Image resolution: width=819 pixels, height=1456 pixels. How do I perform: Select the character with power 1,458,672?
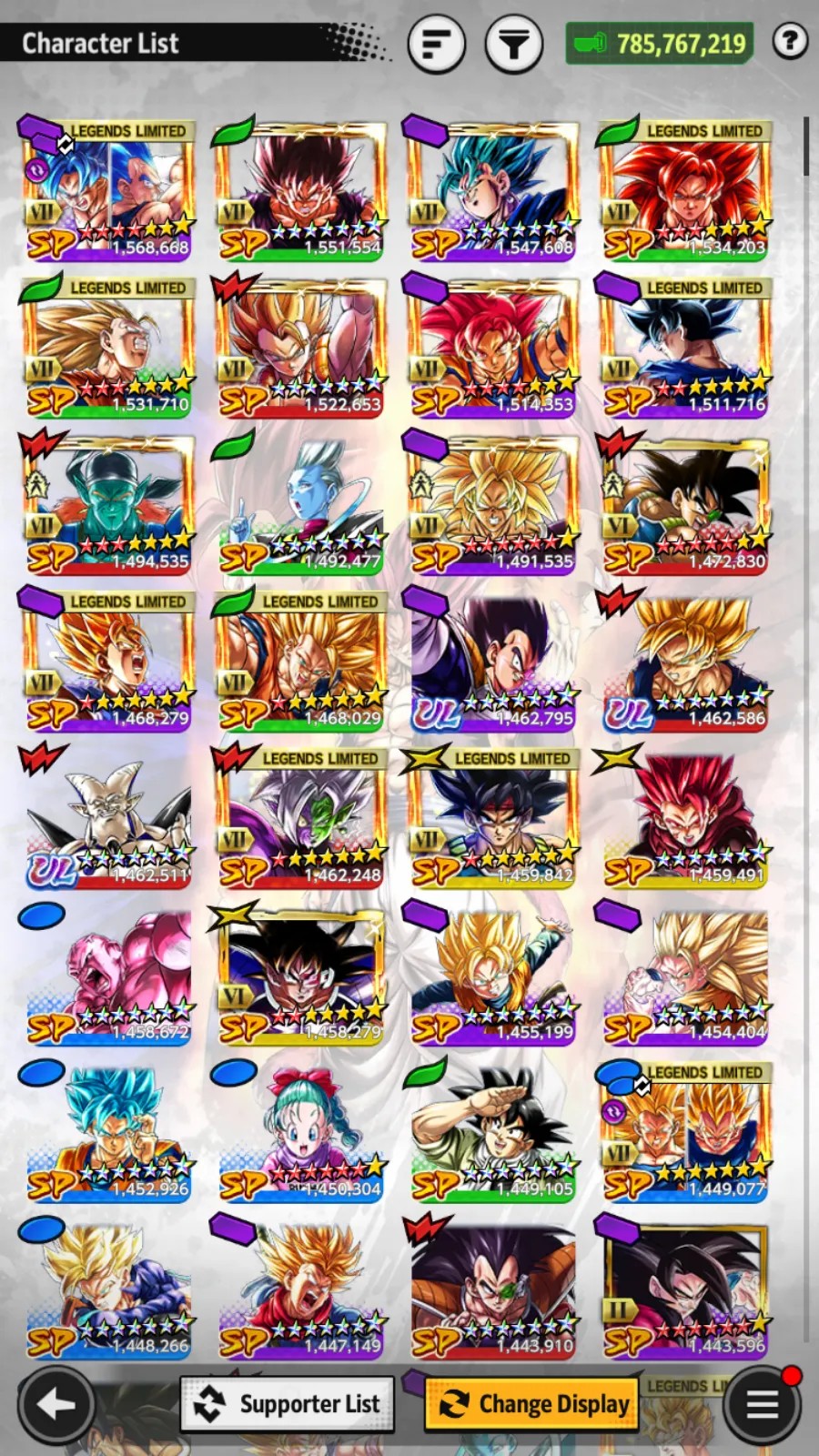(x=108, y=975)
